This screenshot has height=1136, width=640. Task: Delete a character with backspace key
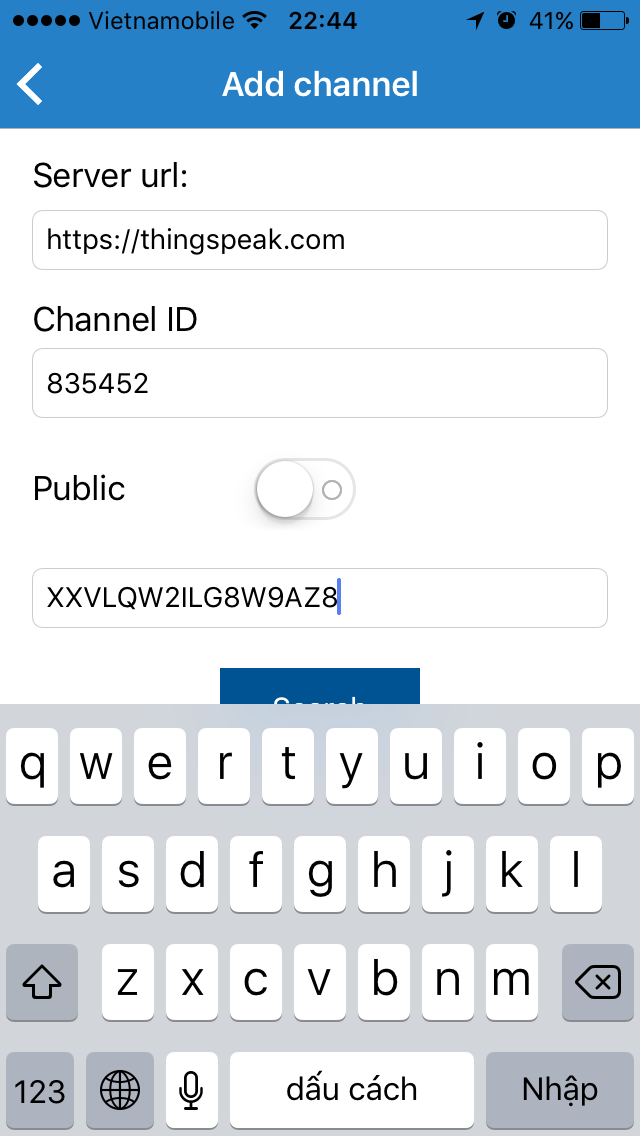click(597, 984)
